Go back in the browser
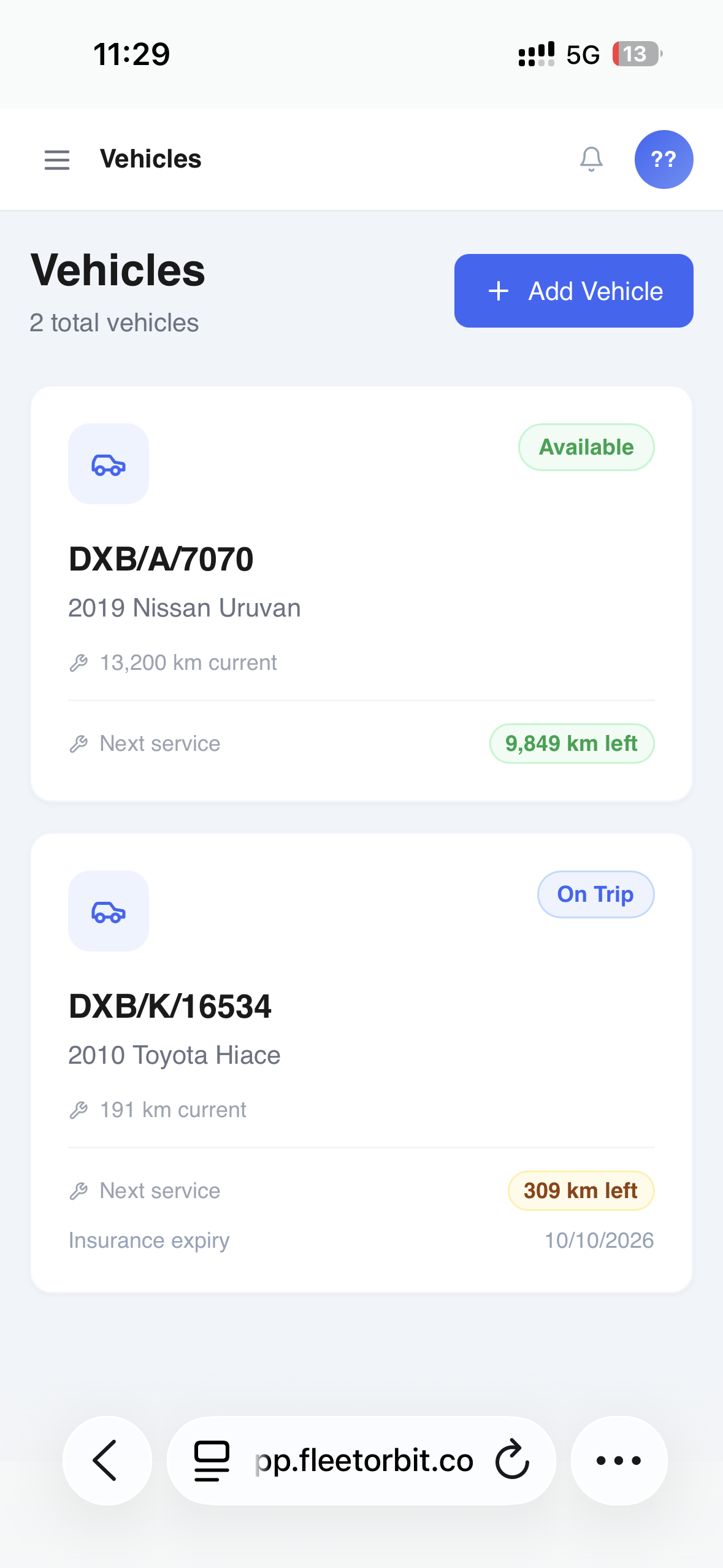 click(107, 1460)
